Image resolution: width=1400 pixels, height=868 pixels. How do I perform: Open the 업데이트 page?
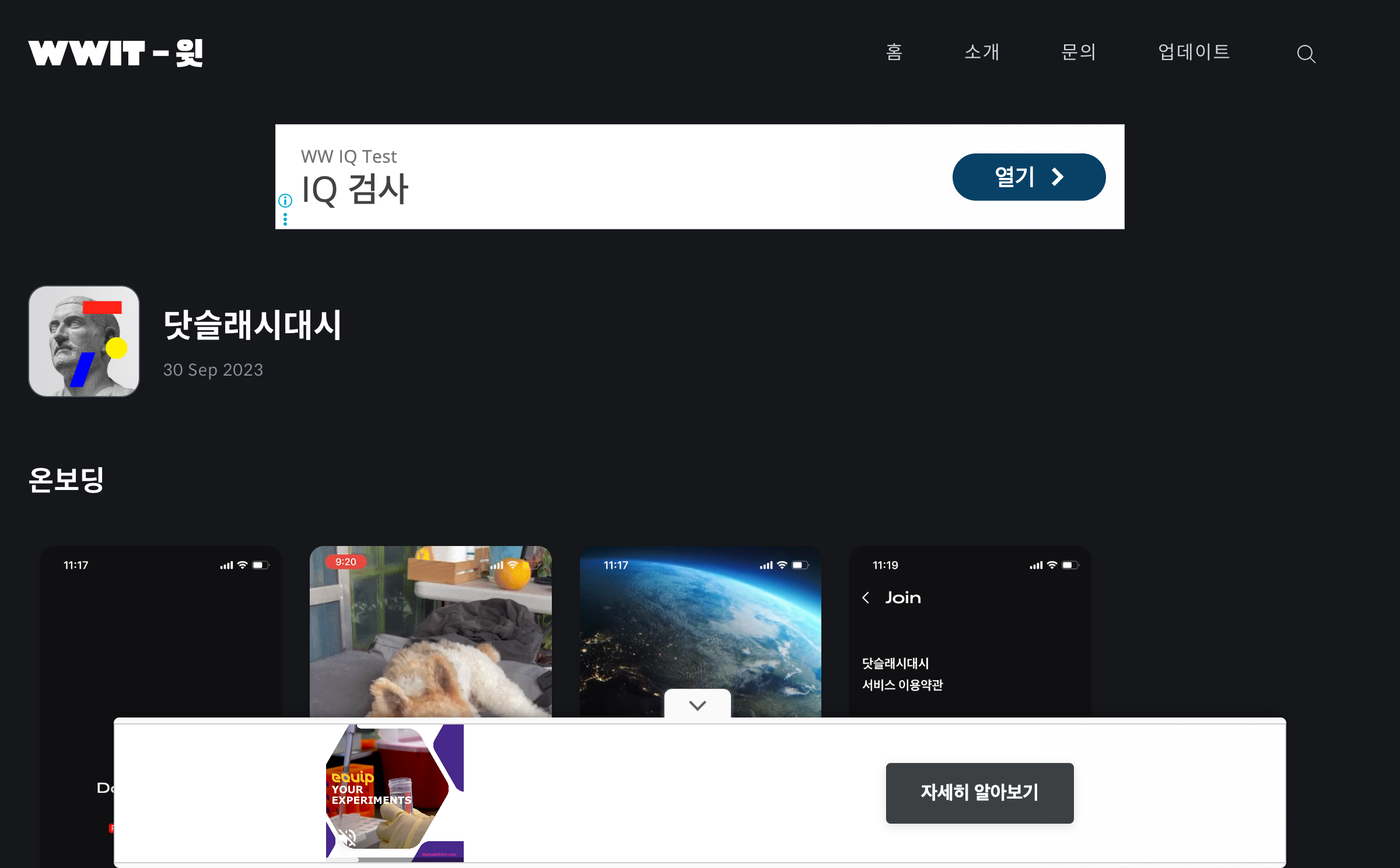click(1193, 52)
